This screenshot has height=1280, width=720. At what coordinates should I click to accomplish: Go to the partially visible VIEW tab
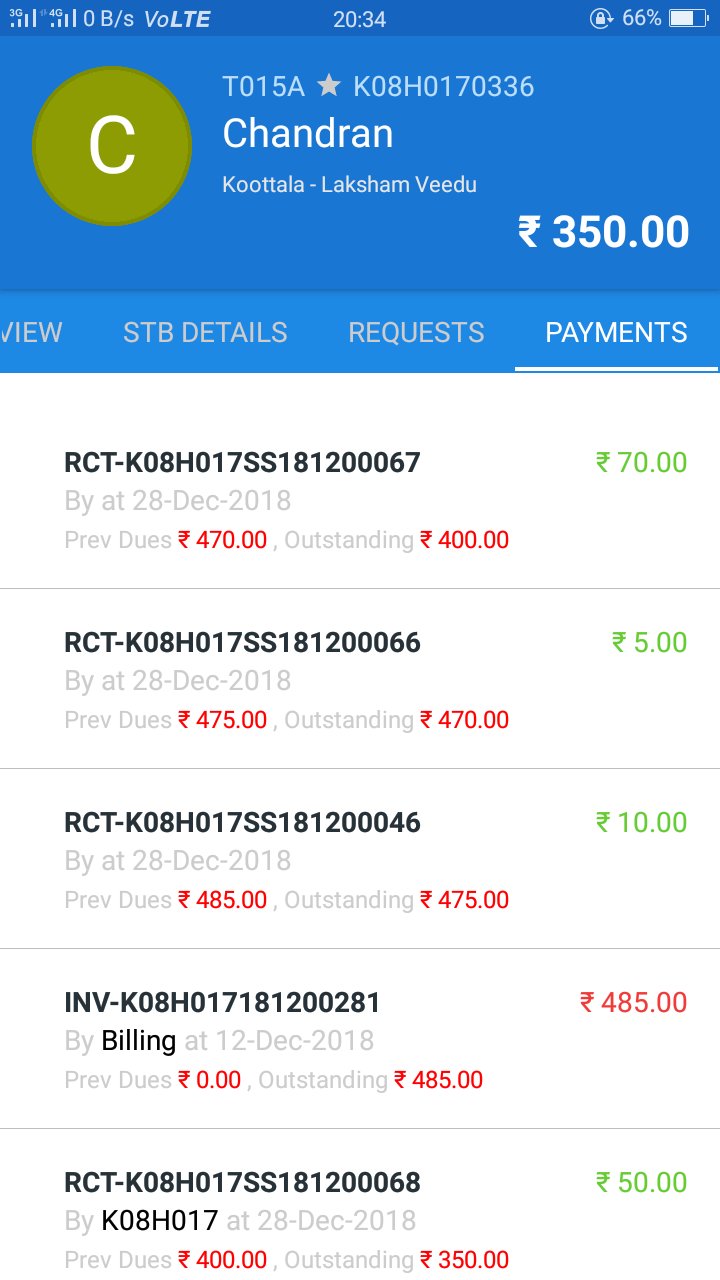30,333
